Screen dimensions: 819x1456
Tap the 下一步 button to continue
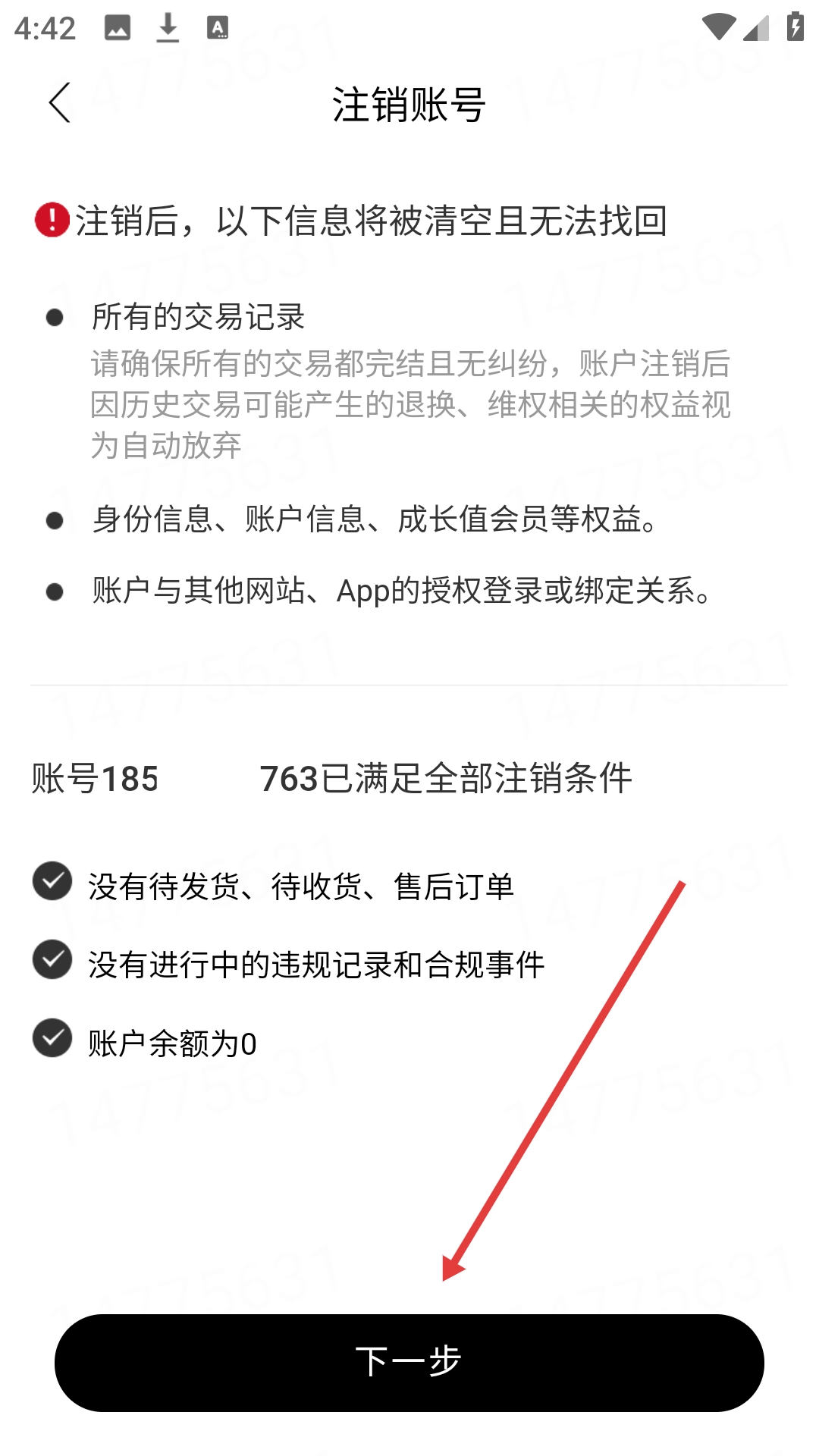(409, 1363)
